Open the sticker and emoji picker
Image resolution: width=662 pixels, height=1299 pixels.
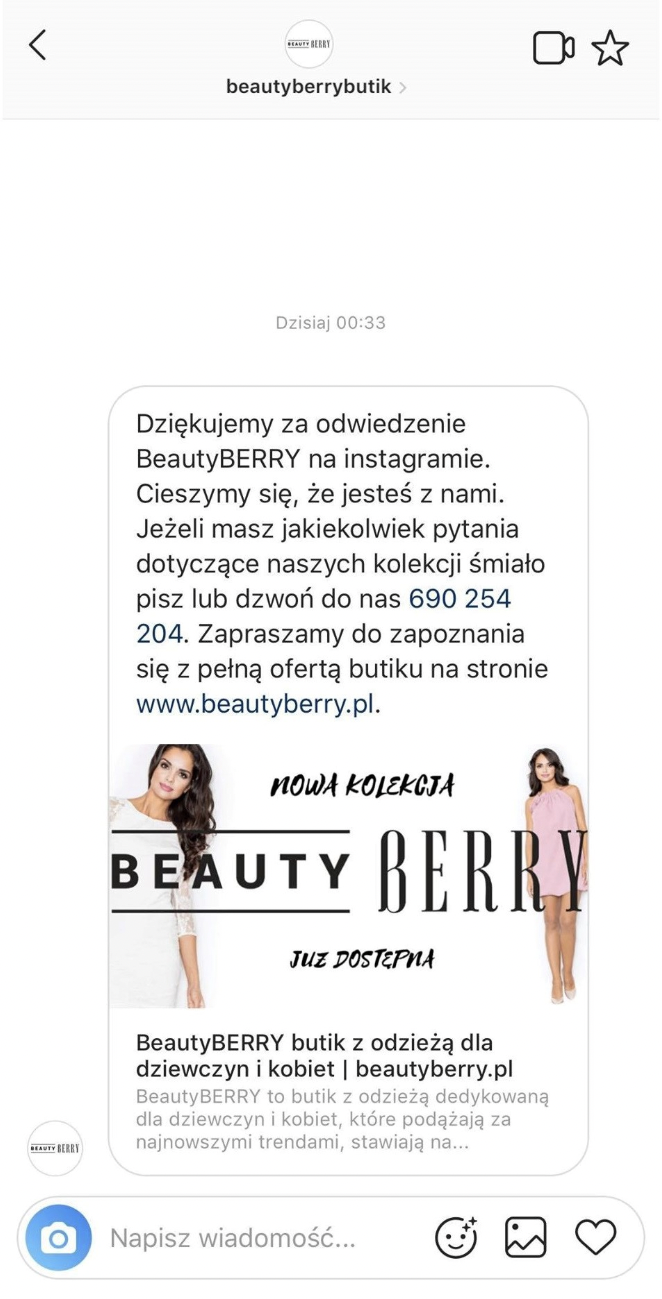pyautogui.click(x=456, y=1238)
